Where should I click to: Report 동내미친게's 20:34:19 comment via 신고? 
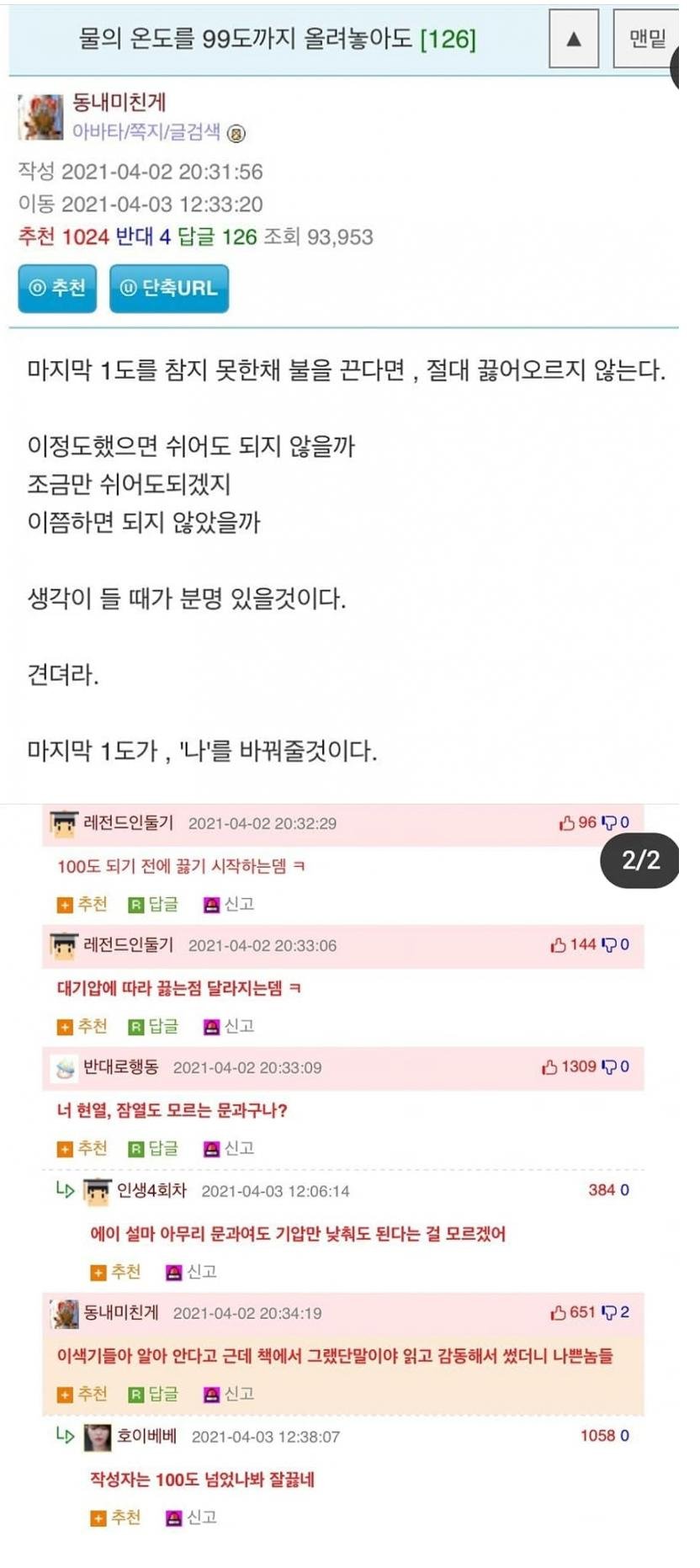pos(229,1394)
